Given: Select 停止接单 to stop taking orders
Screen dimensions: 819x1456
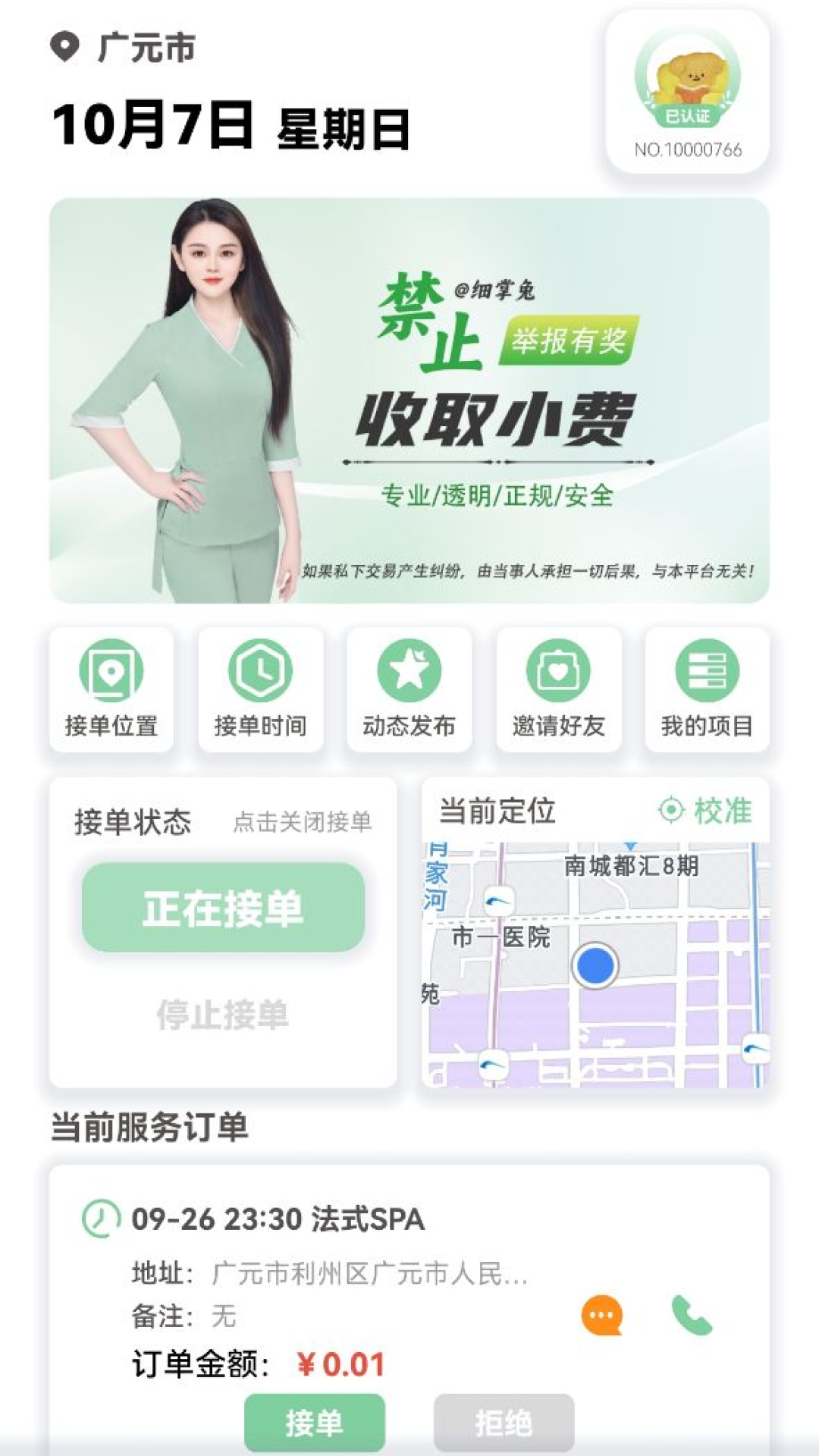Looking at the screenshot, I should (223, 1015).
